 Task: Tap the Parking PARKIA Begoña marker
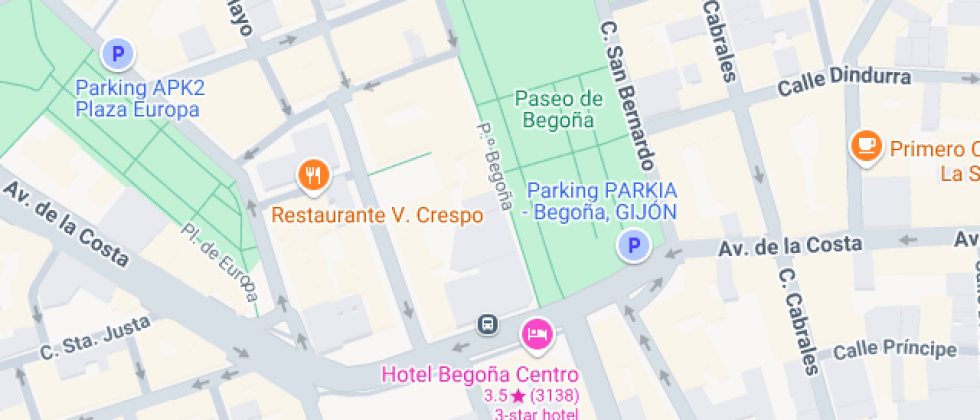634,246
